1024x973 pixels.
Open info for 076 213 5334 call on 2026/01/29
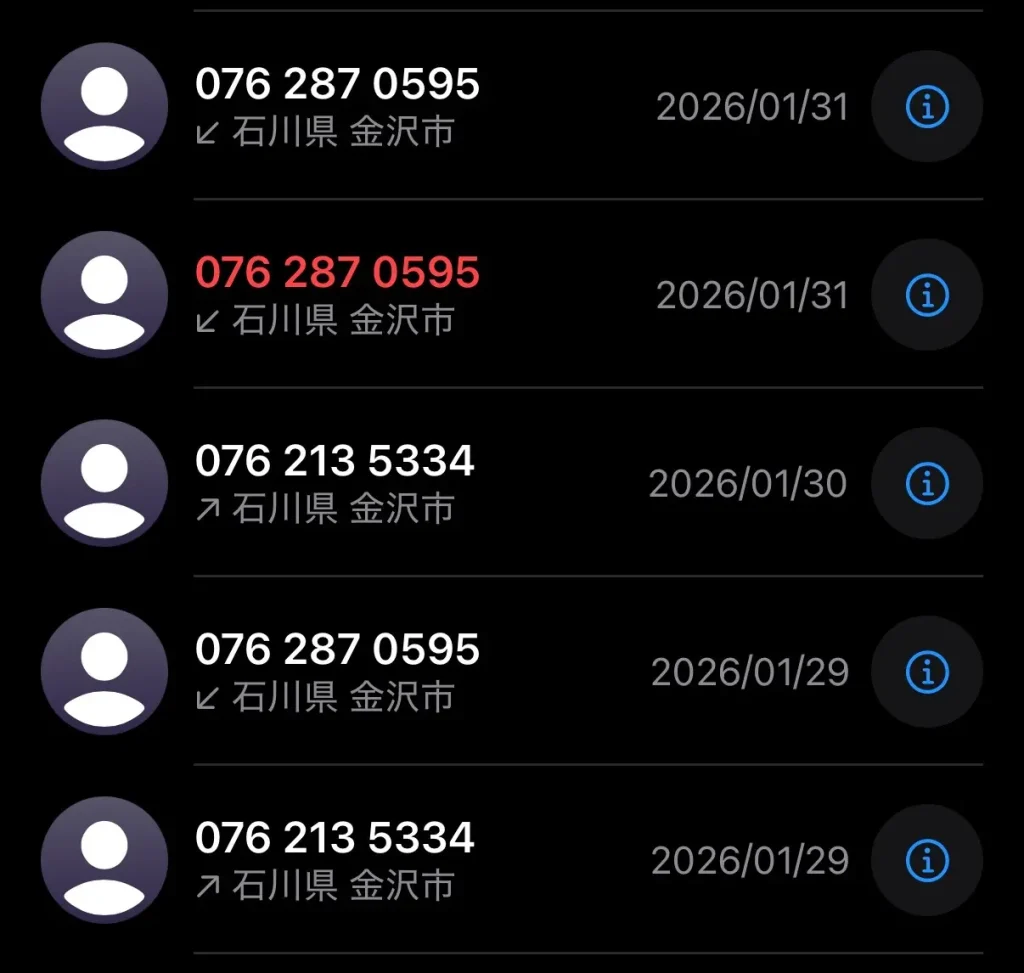coord(926,860)
